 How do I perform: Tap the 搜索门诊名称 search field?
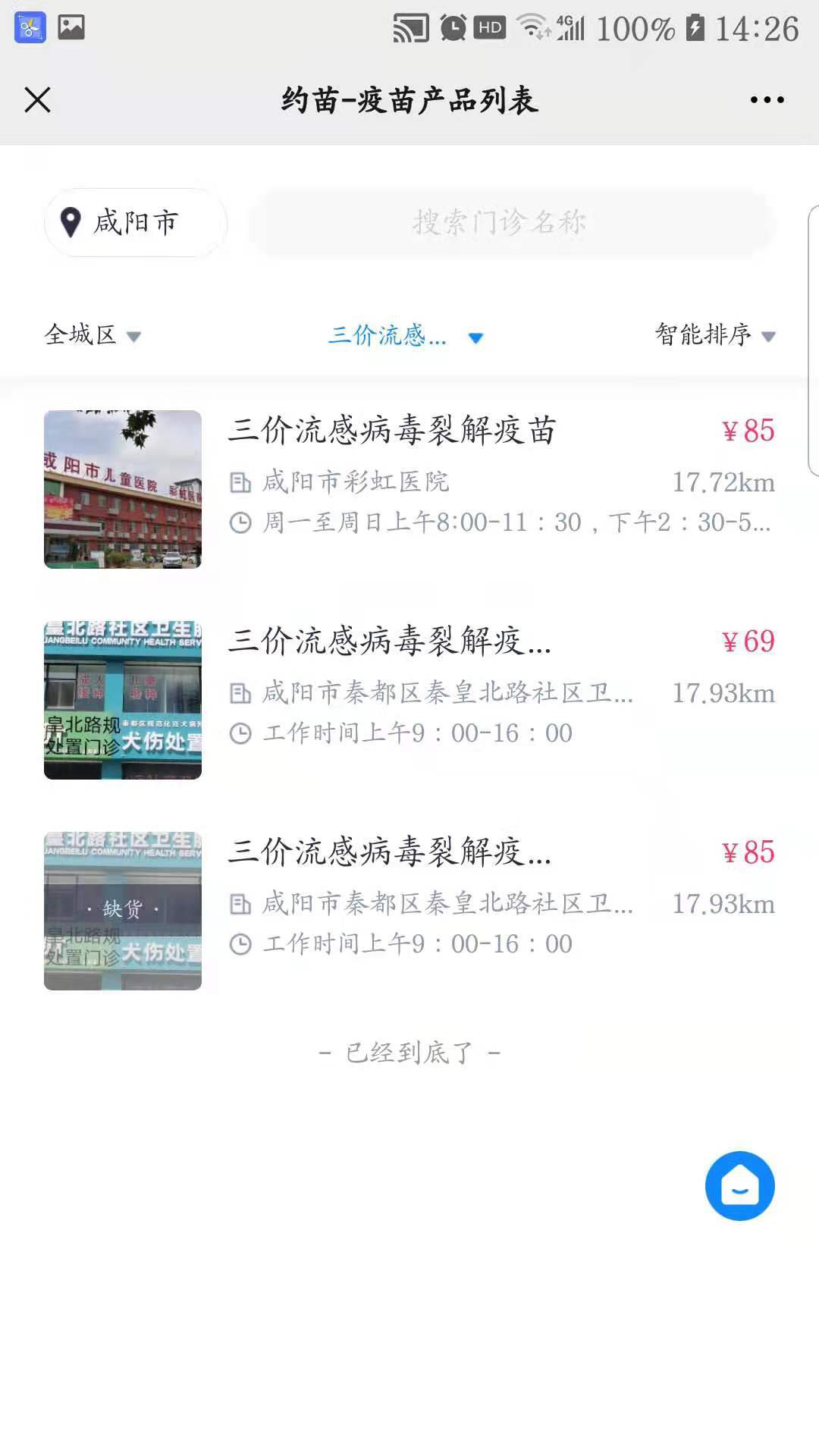499,223
